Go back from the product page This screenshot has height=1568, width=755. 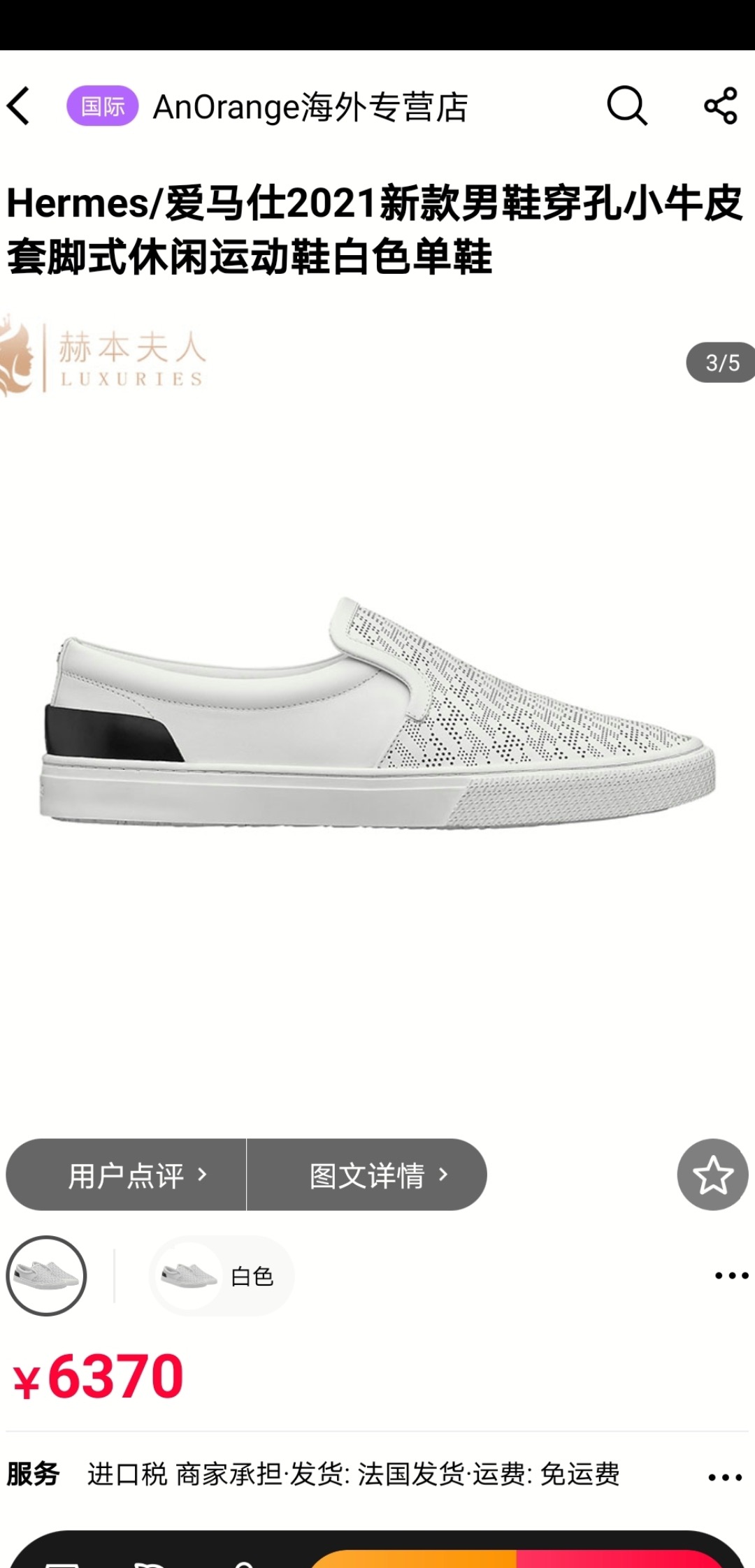[x=20, y=106]
